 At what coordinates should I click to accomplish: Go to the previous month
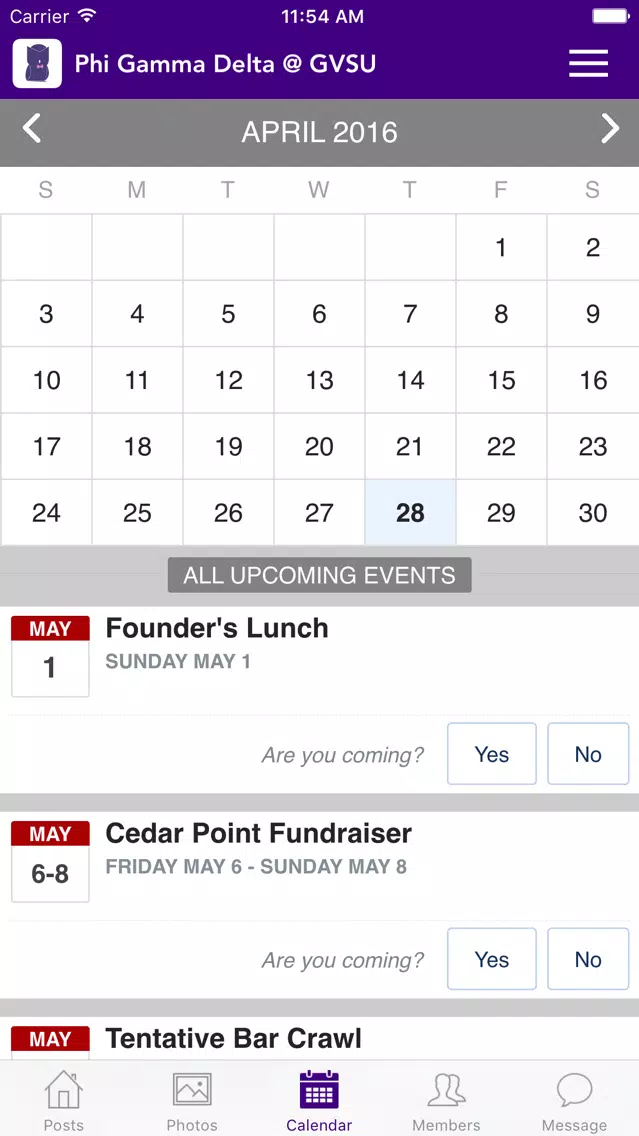pos(31,130)
